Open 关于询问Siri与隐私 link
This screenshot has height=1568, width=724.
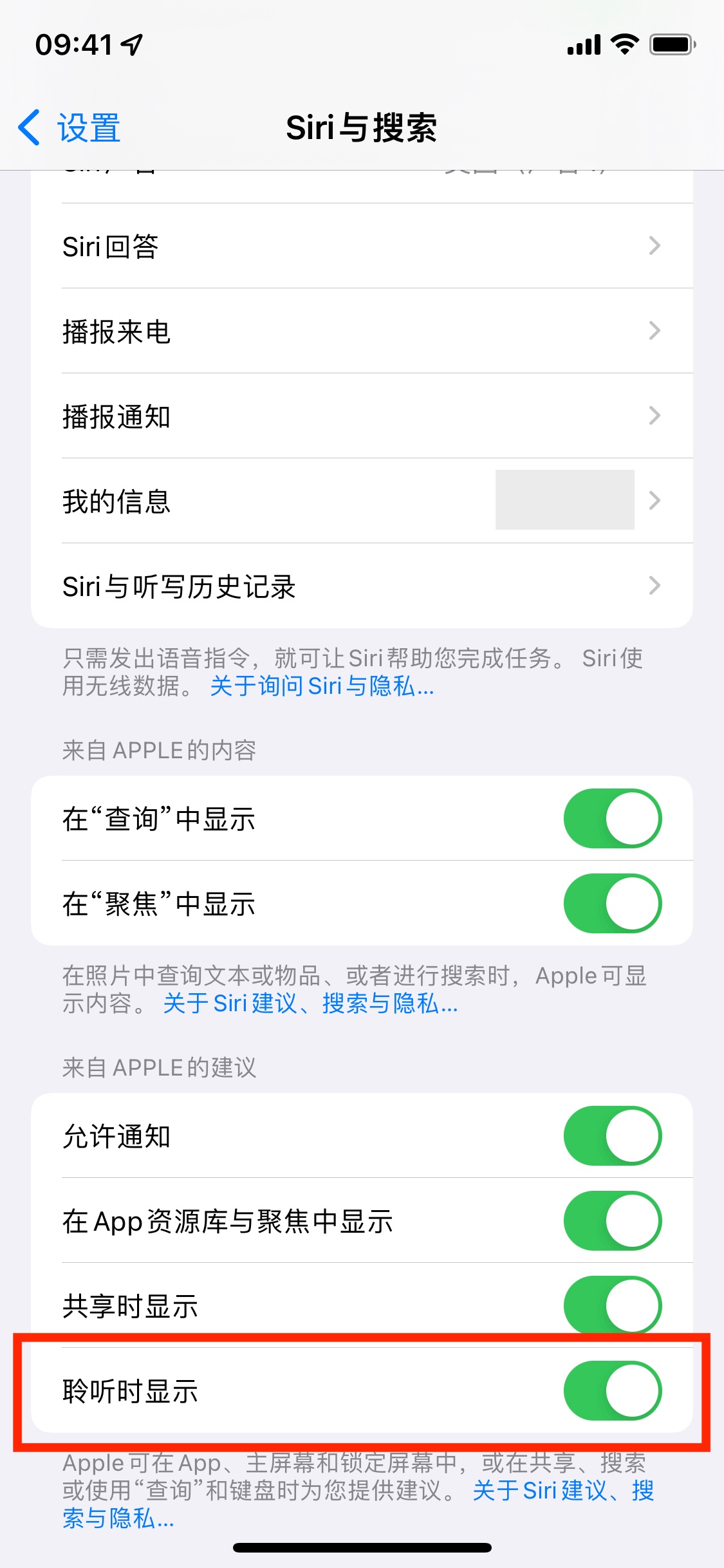(x=322, y=686)
